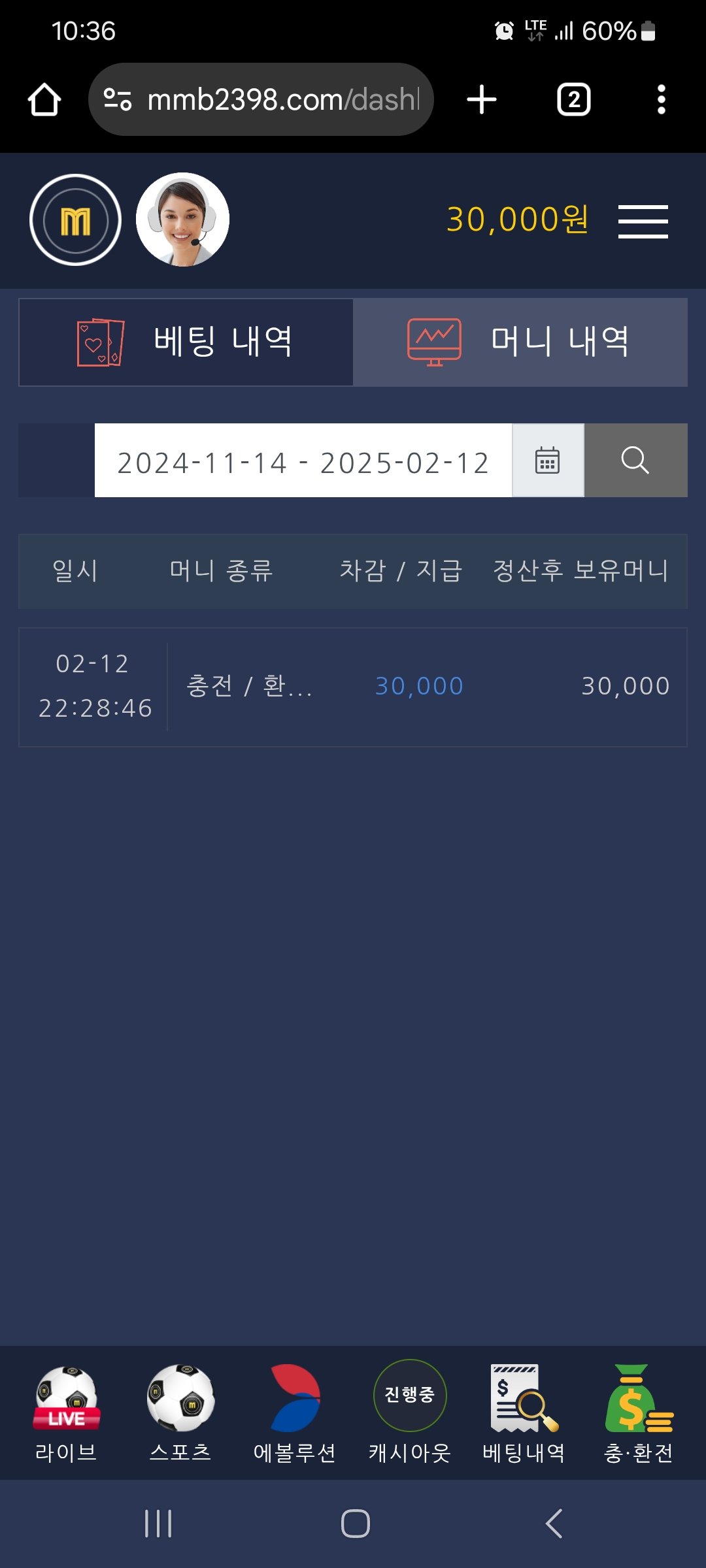
Task: Go to 라이브 in bottom navigation
Action: tap(66, 1413)
